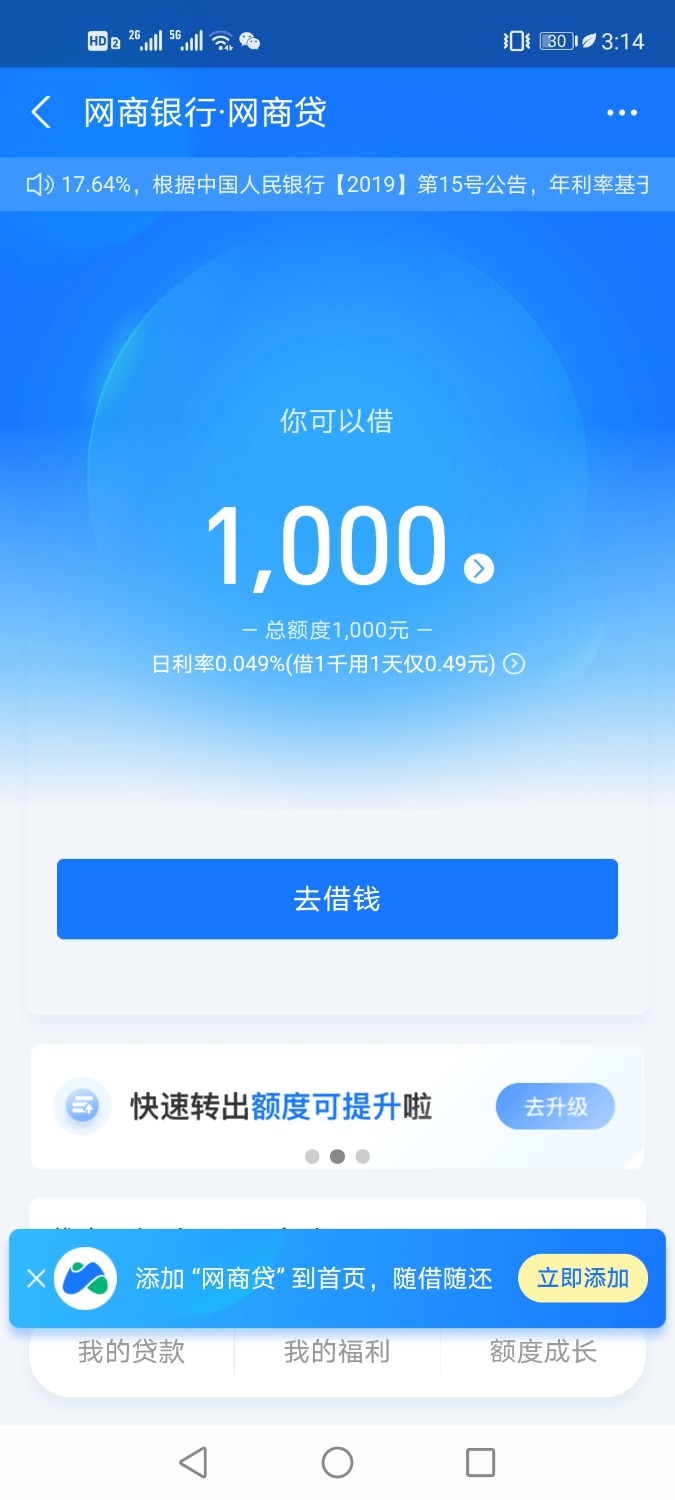Switch to the 额度成长 tab
The height and width of the screenshot is (1500, 675).
[x=543, y=1353]
